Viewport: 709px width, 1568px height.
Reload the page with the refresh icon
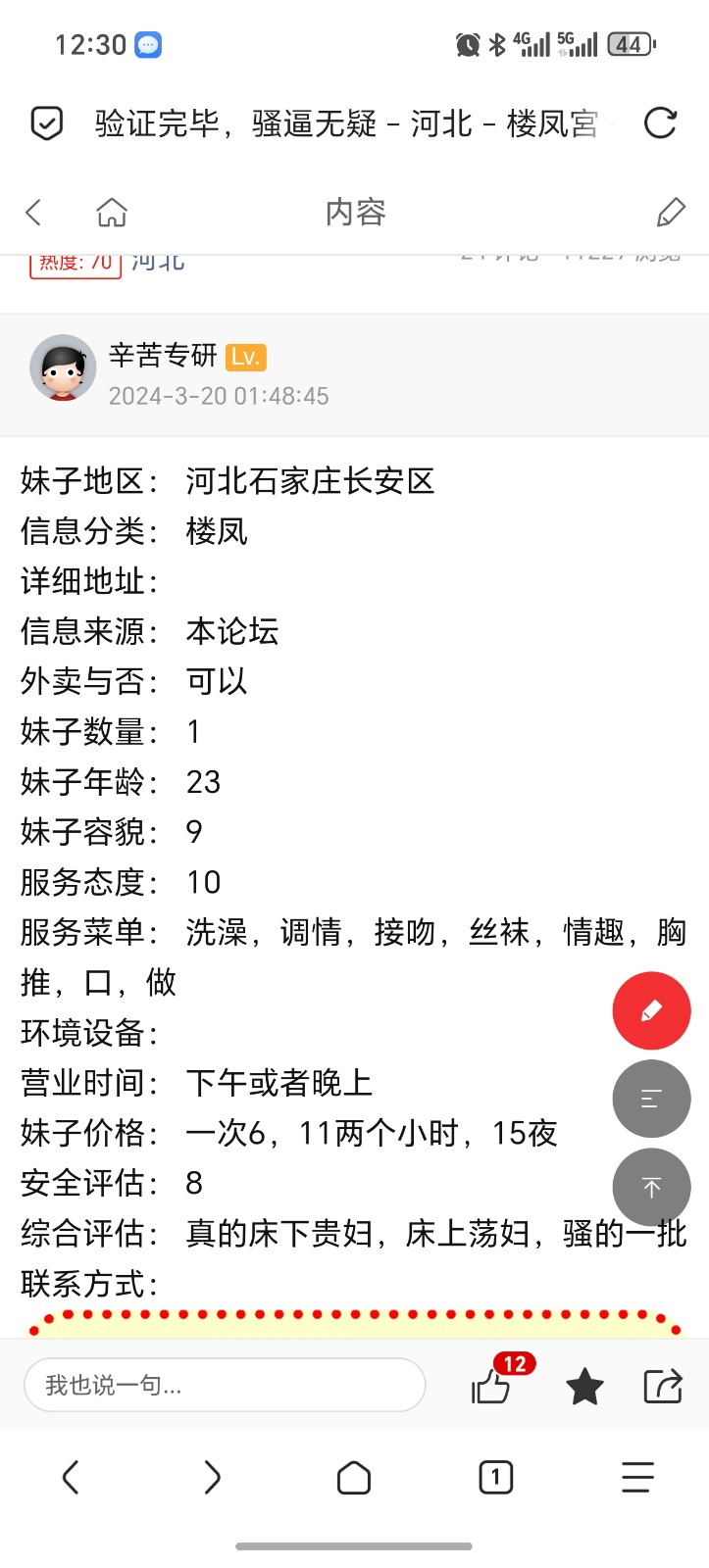[x=660, y=123]
